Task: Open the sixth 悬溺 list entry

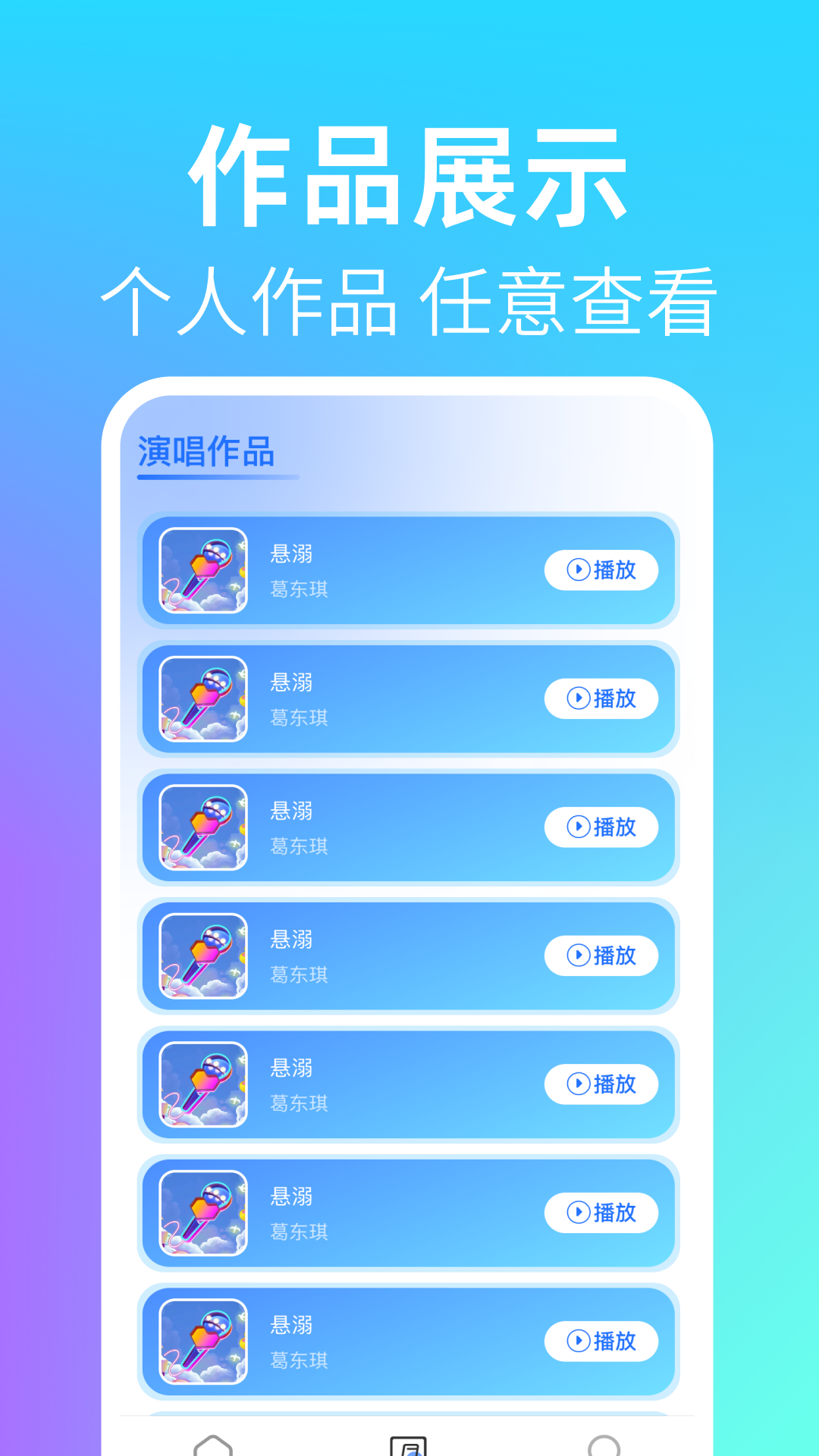Action: point(408,1213)
